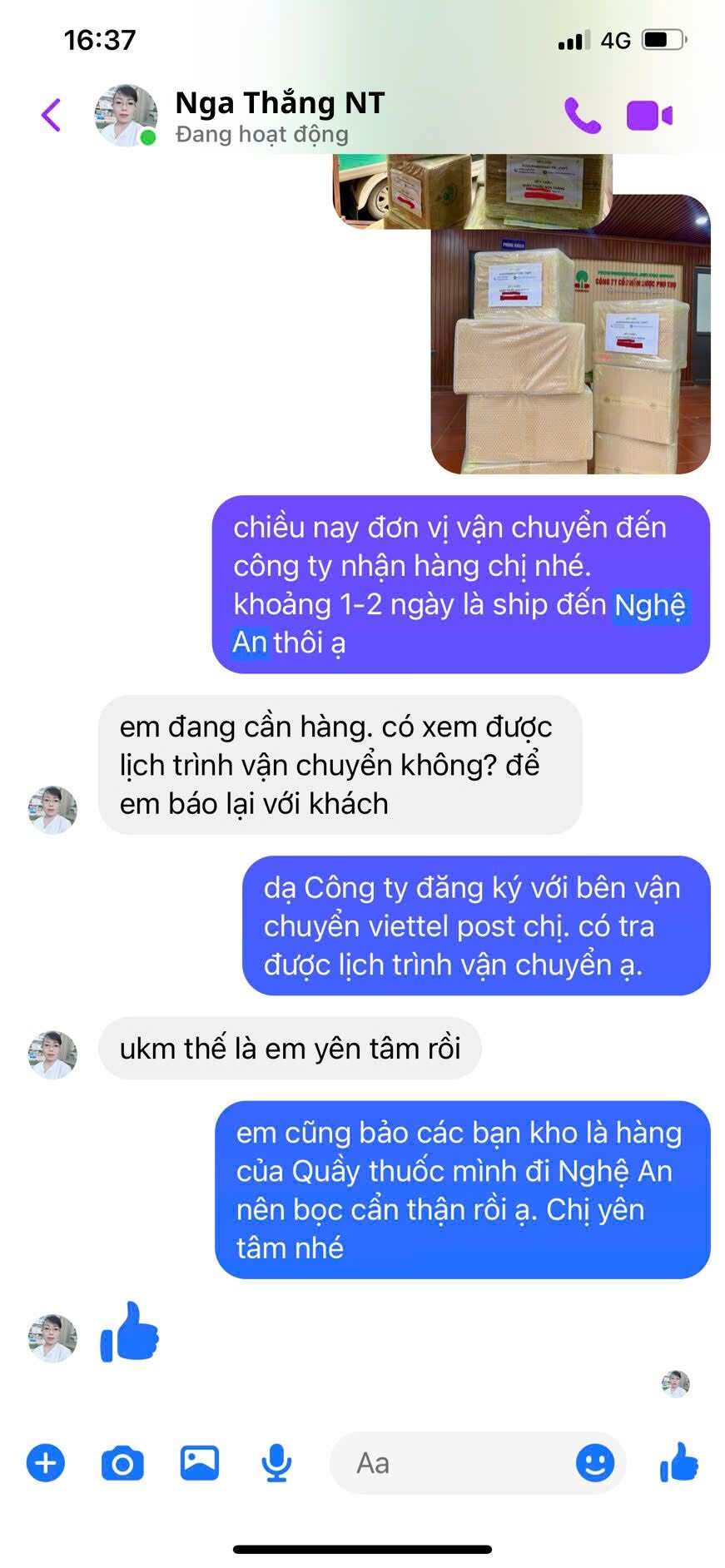
Task: Open the plus menu for more actions
Action: click(x=46, y=1462)
